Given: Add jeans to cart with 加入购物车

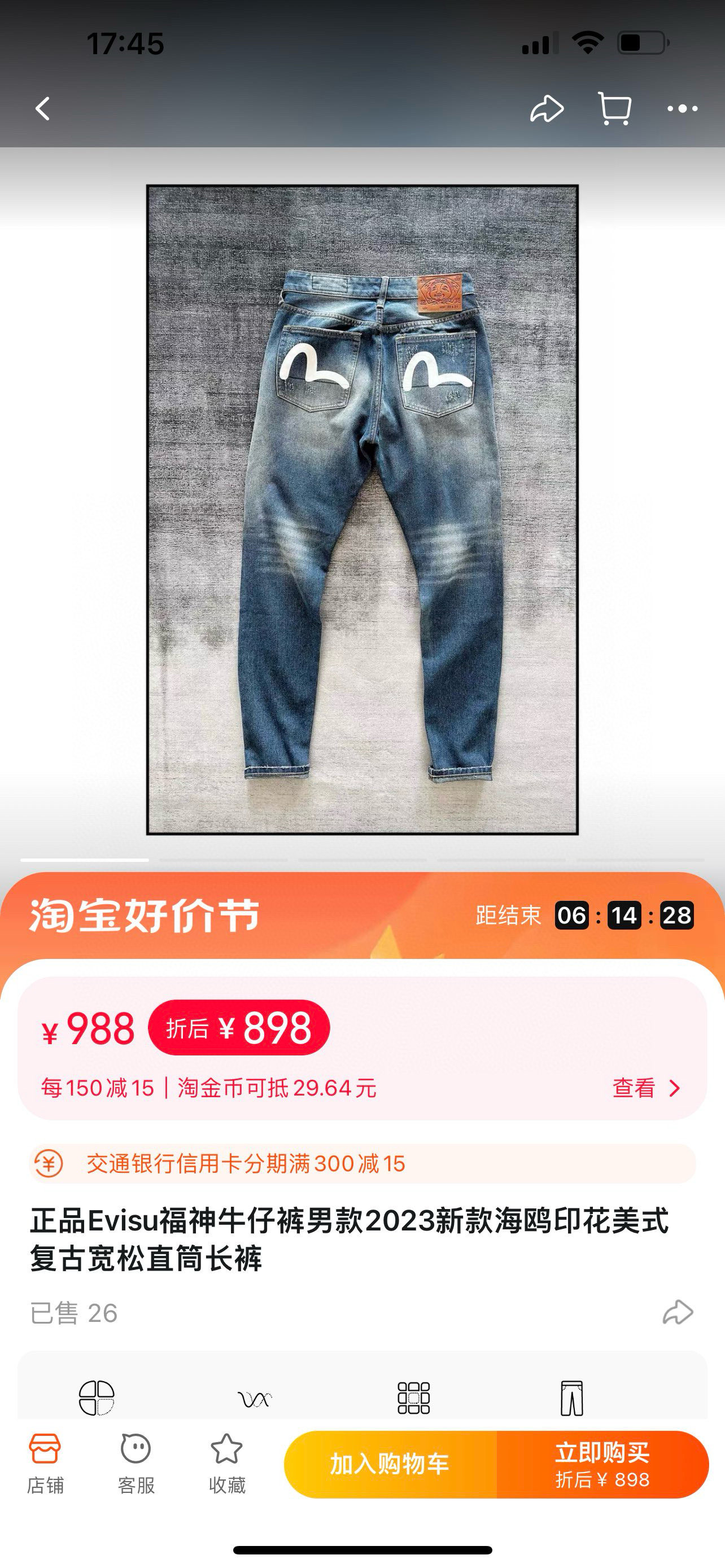Looking at the screenshot, I should [390, 1464].
